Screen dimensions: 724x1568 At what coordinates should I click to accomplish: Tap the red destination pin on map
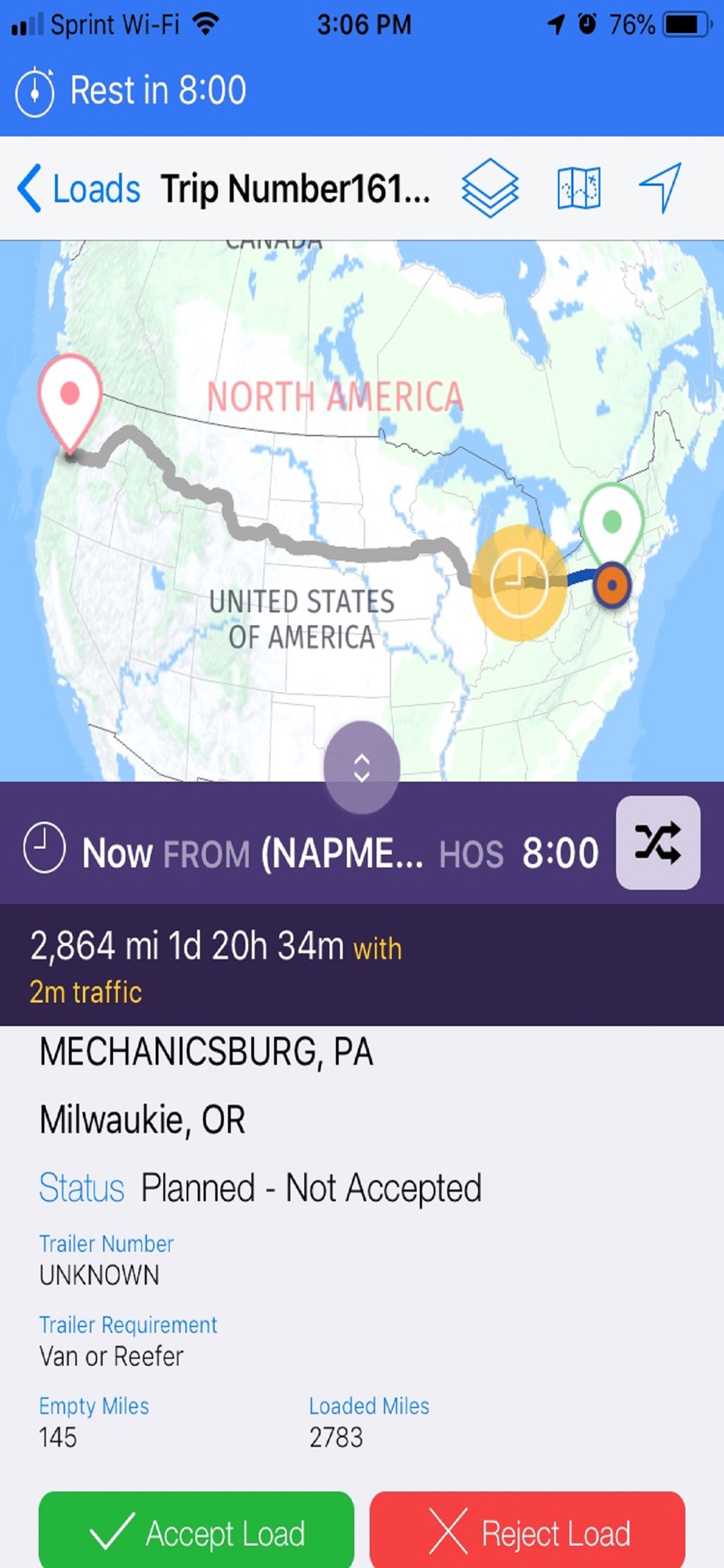[71, 404]
